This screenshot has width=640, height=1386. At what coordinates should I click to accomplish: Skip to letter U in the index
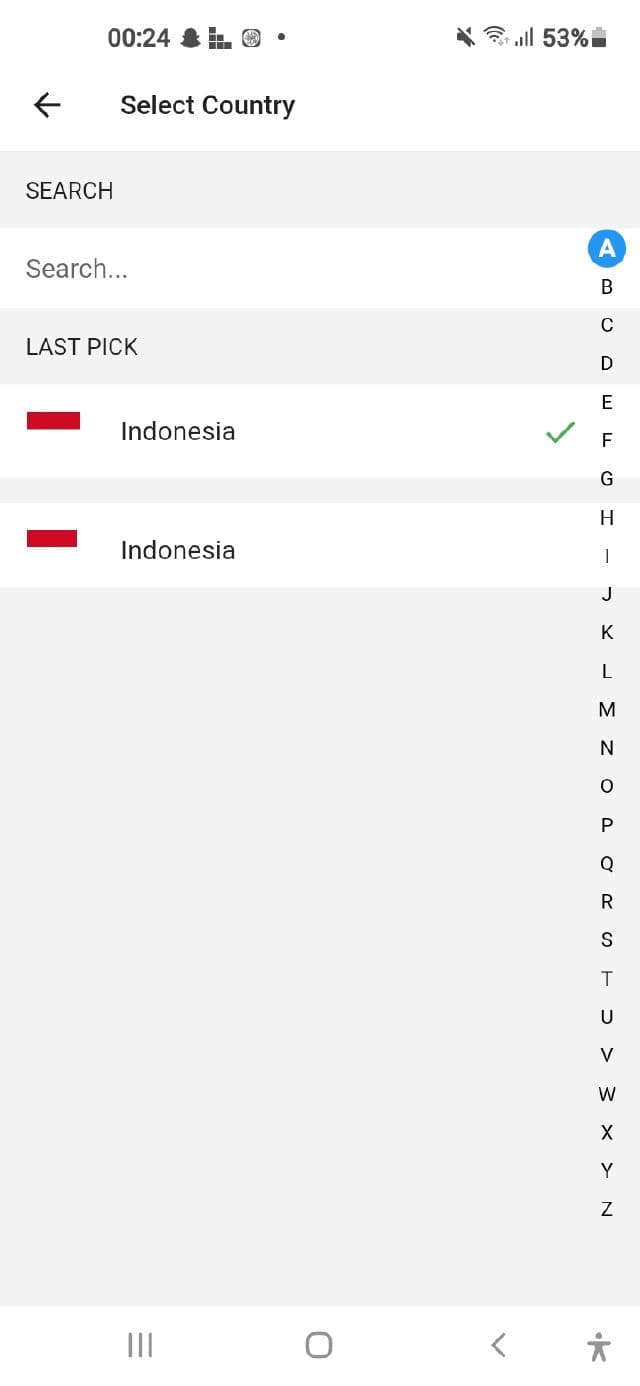click(x=606, y=1017)
